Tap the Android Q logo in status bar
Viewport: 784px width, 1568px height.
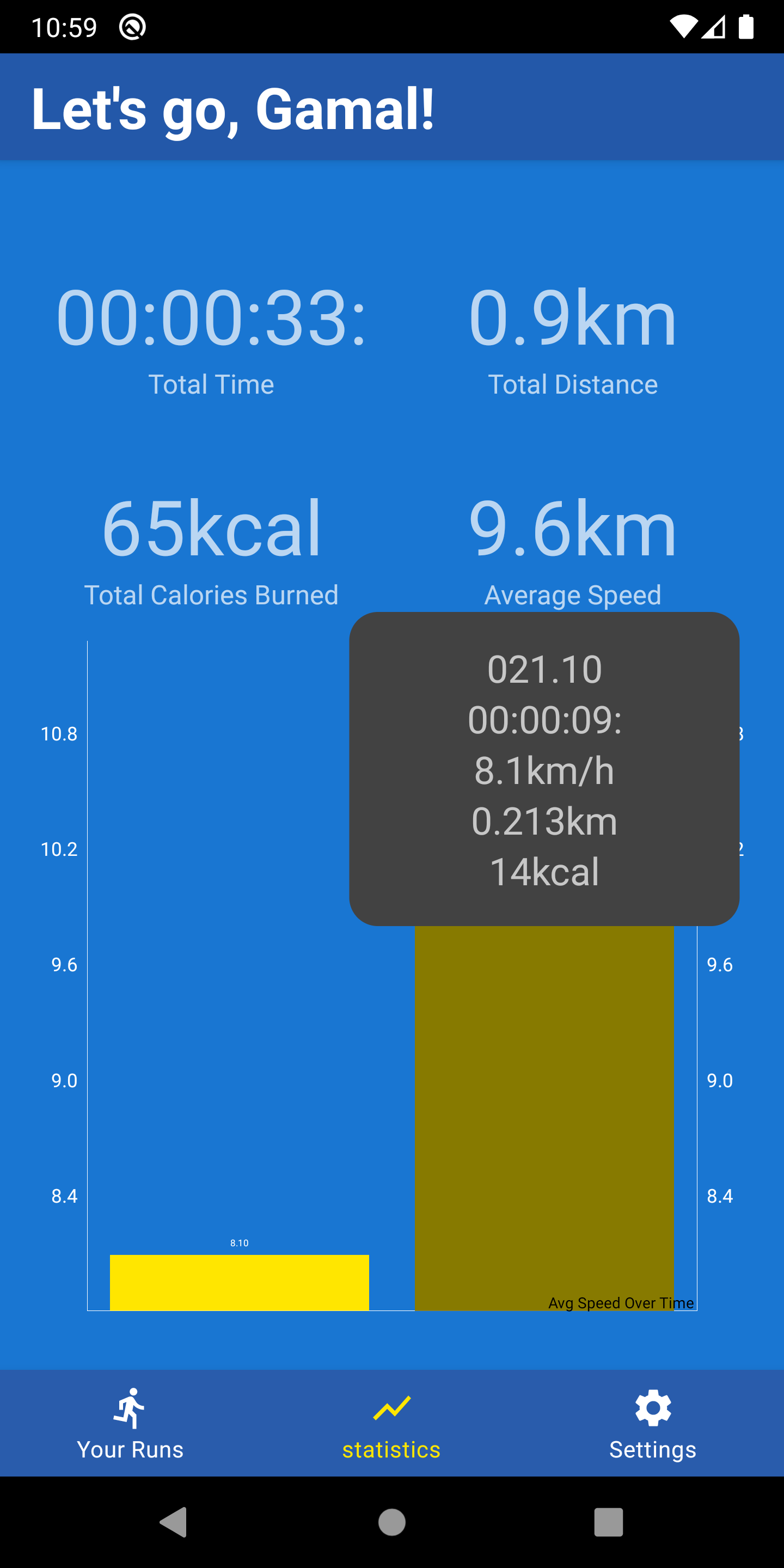[131, 26]
